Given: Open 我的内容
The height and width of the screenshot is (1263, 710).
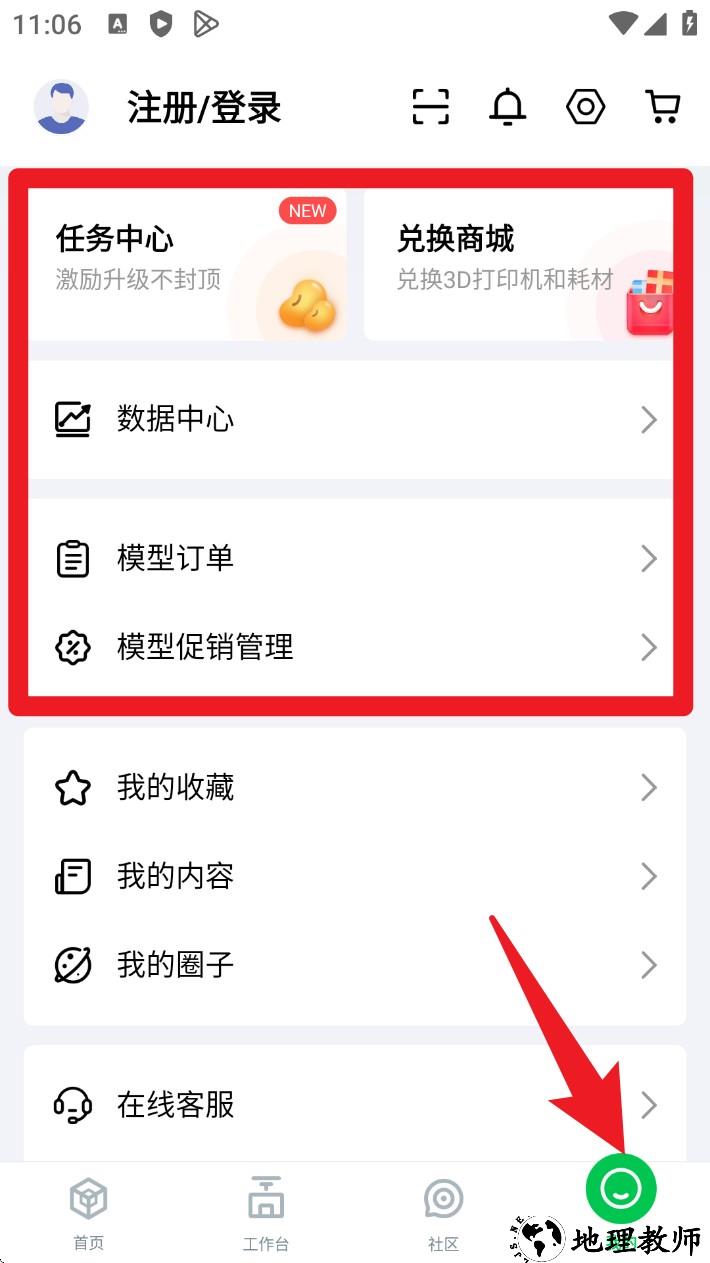Looking at the screenshot, I should pyautogui.click(x=350, y=877).
